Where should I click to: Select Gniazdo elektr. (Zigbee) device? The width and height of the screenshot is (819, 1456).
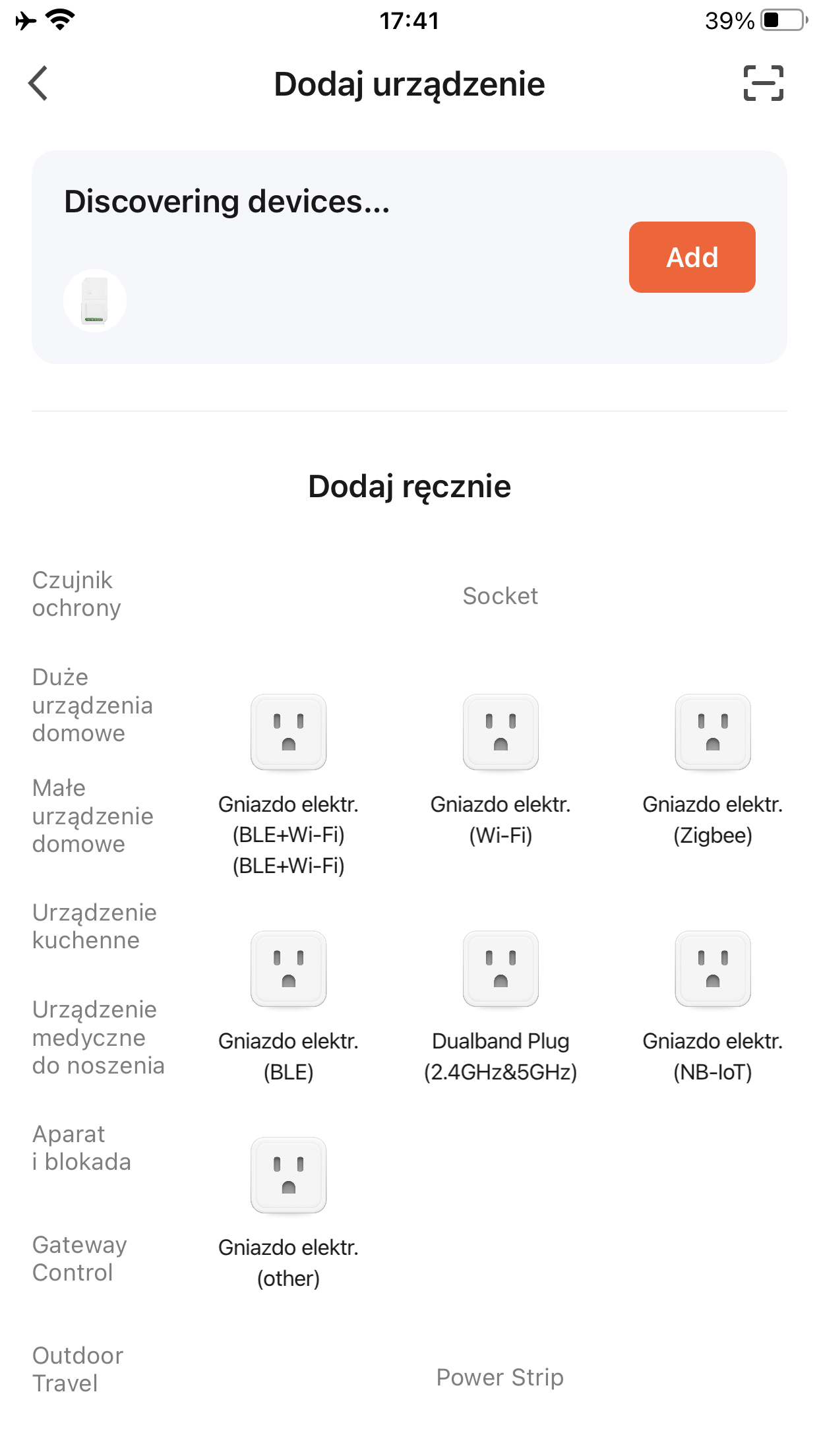click(713, 771)
